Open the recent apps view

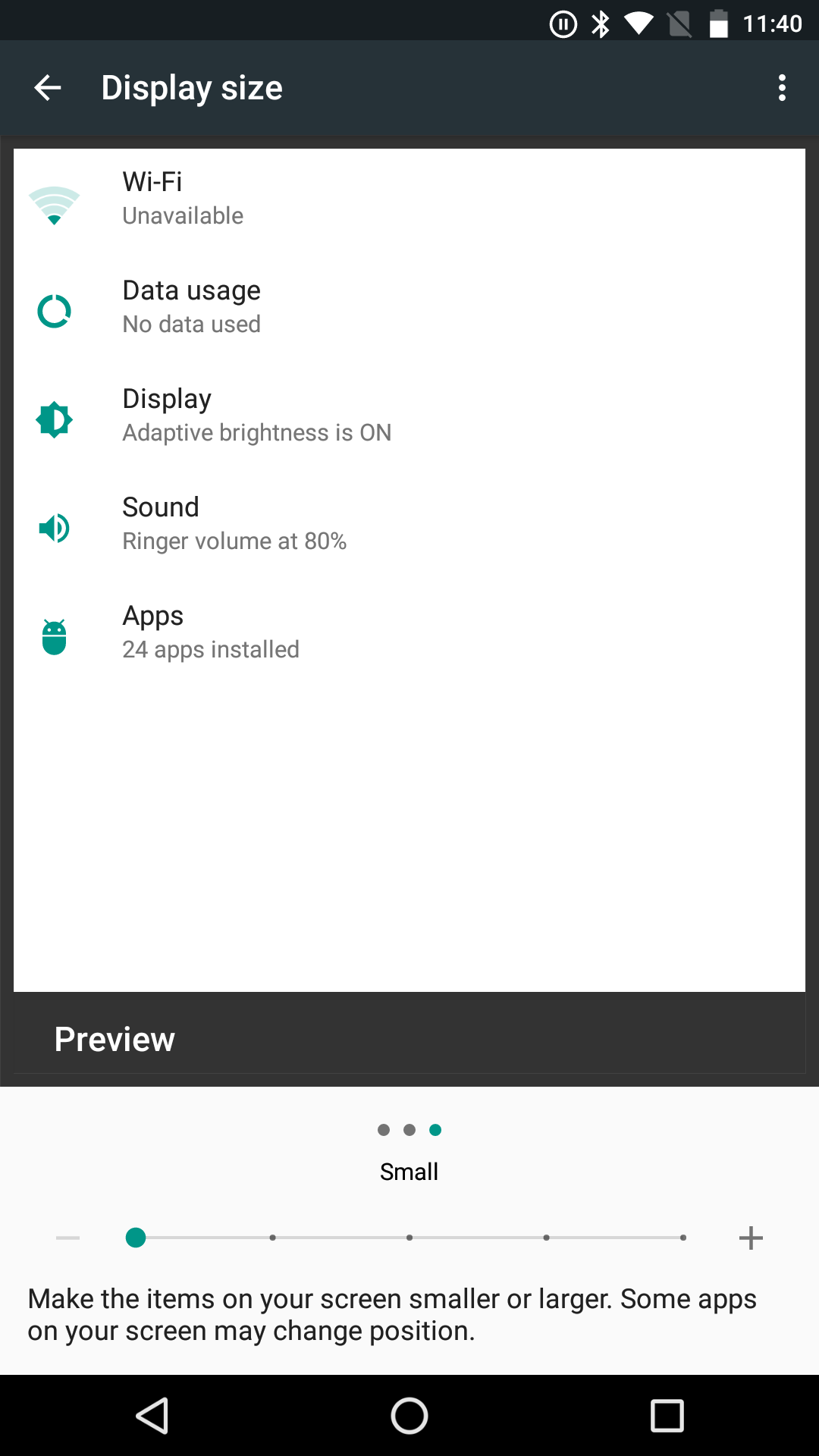(667, 1416)
